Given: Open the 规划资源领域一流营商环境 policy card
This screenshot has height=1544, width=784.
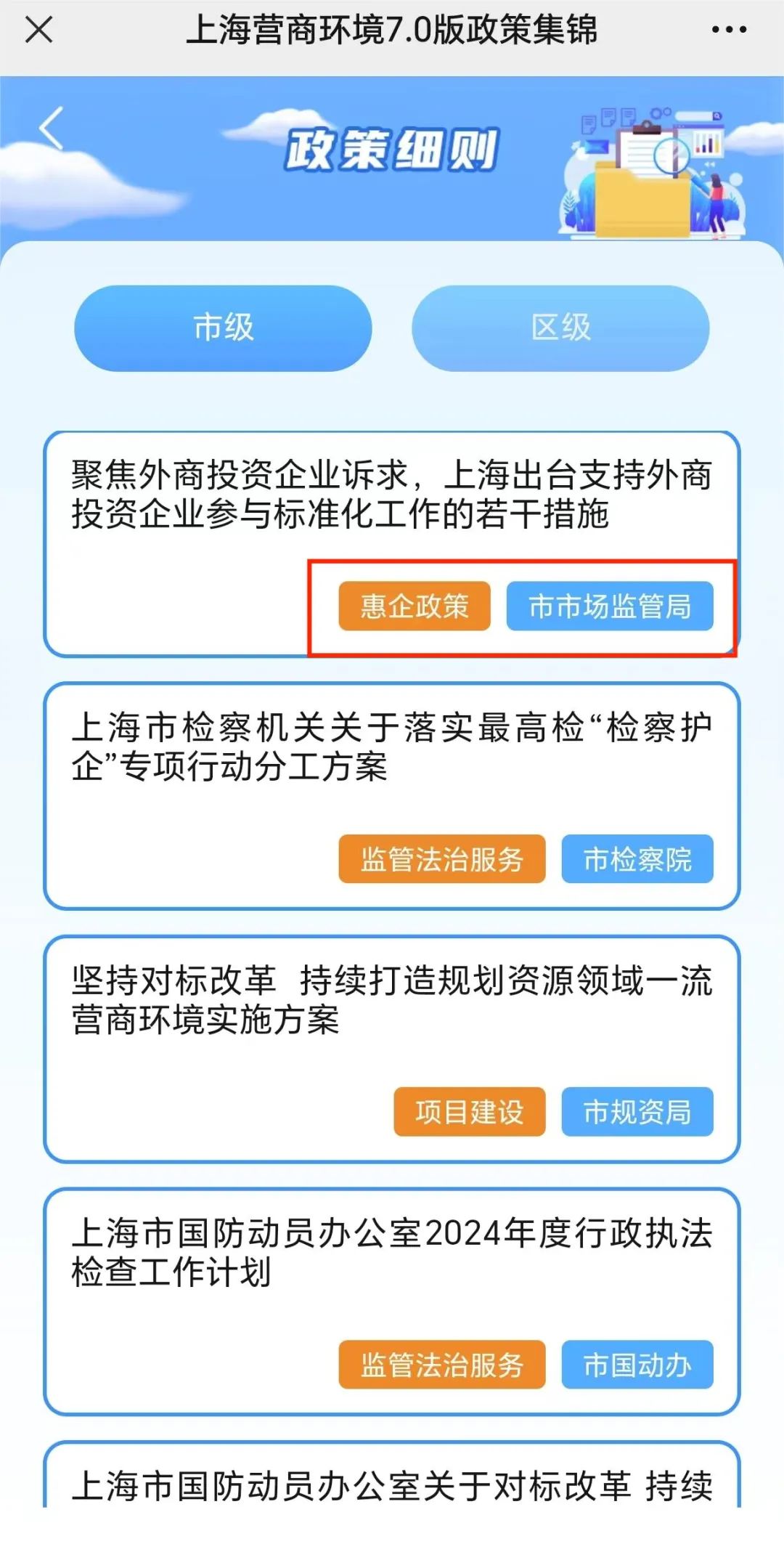Looking at the screenshot, I should point(391,1000).
